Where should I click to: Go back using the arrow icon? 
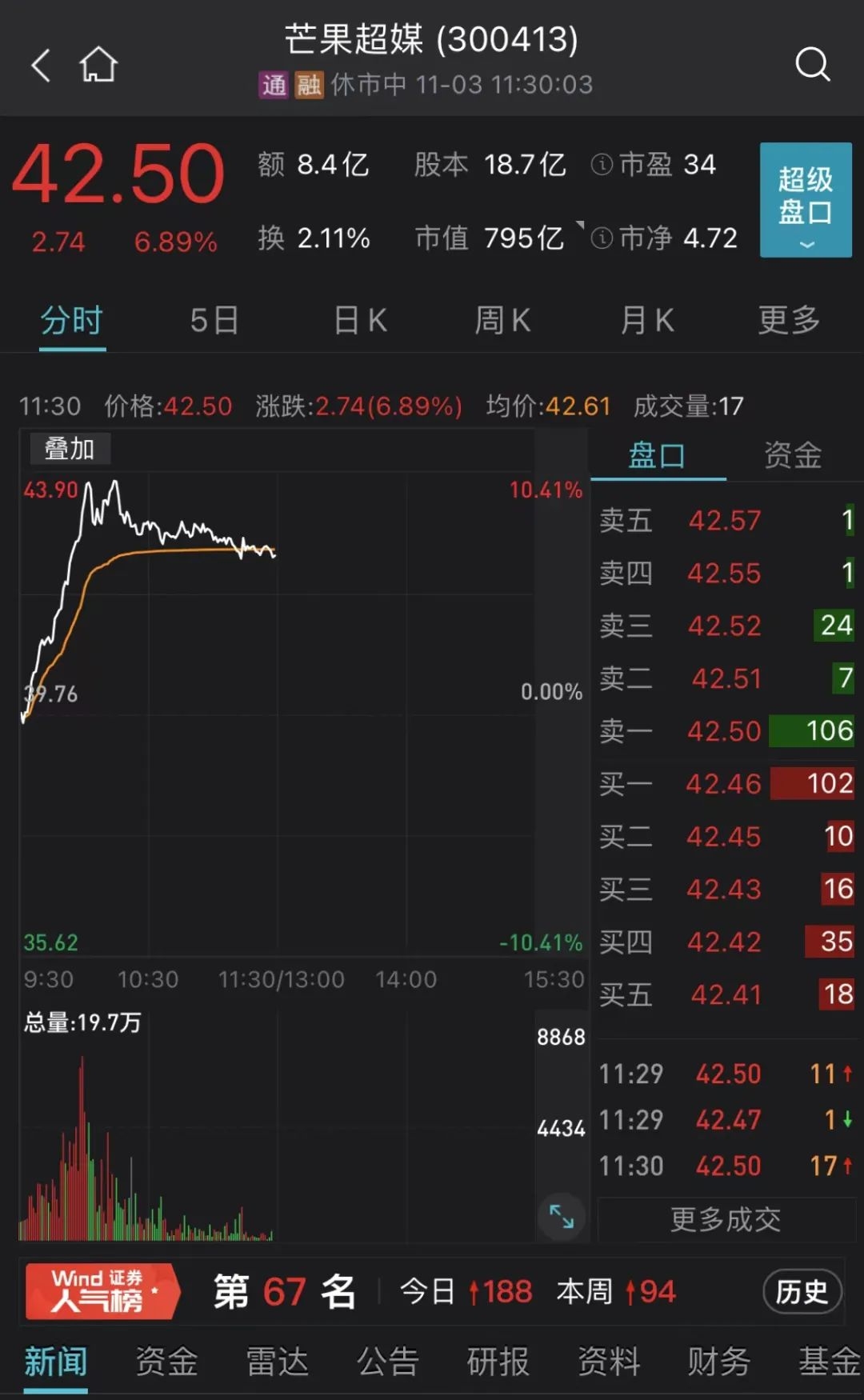click(x=41, y=64)
